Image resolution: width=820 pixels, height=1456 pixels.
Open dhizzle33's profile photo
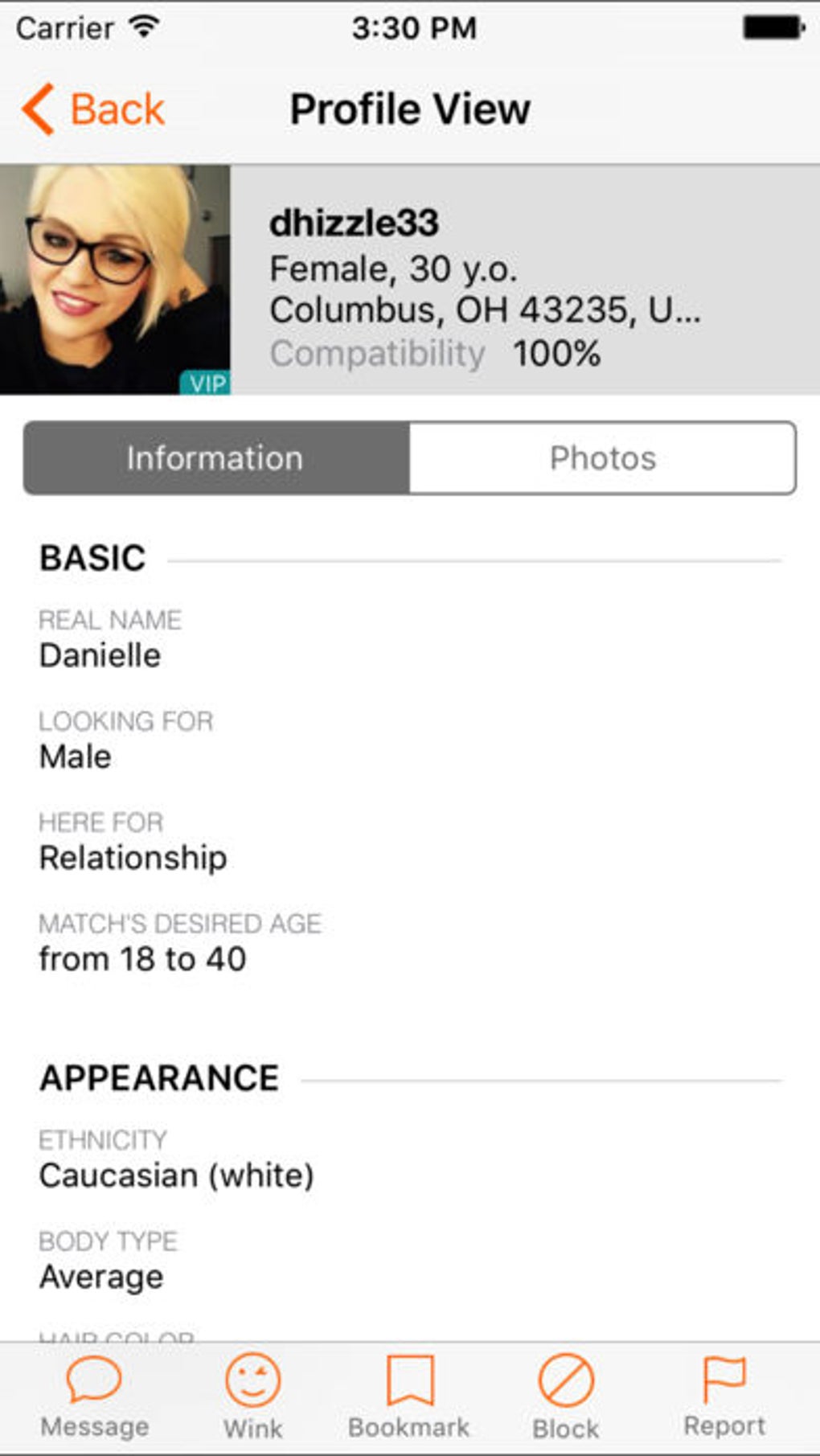(x=115, y=280)
